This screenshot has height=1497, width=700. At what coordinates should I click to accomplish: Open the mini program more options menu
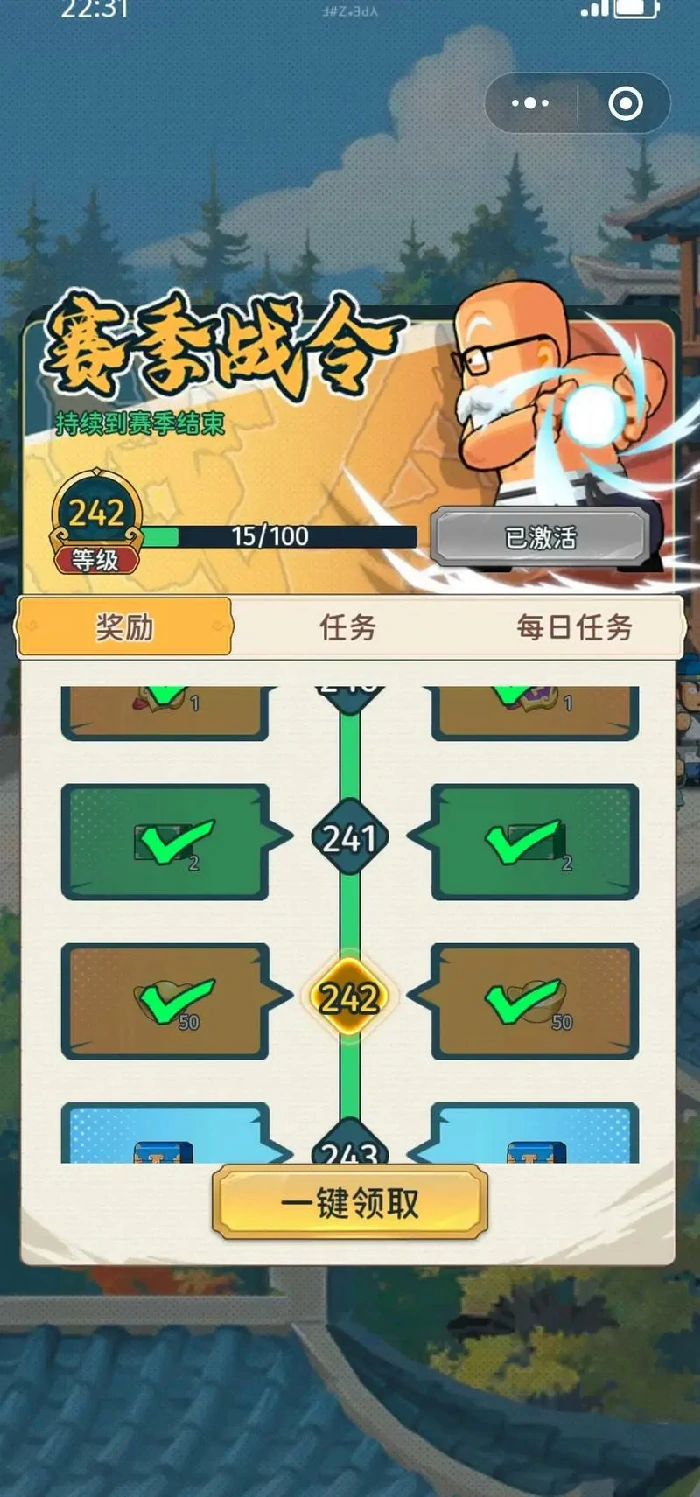[x=531, y=103]
